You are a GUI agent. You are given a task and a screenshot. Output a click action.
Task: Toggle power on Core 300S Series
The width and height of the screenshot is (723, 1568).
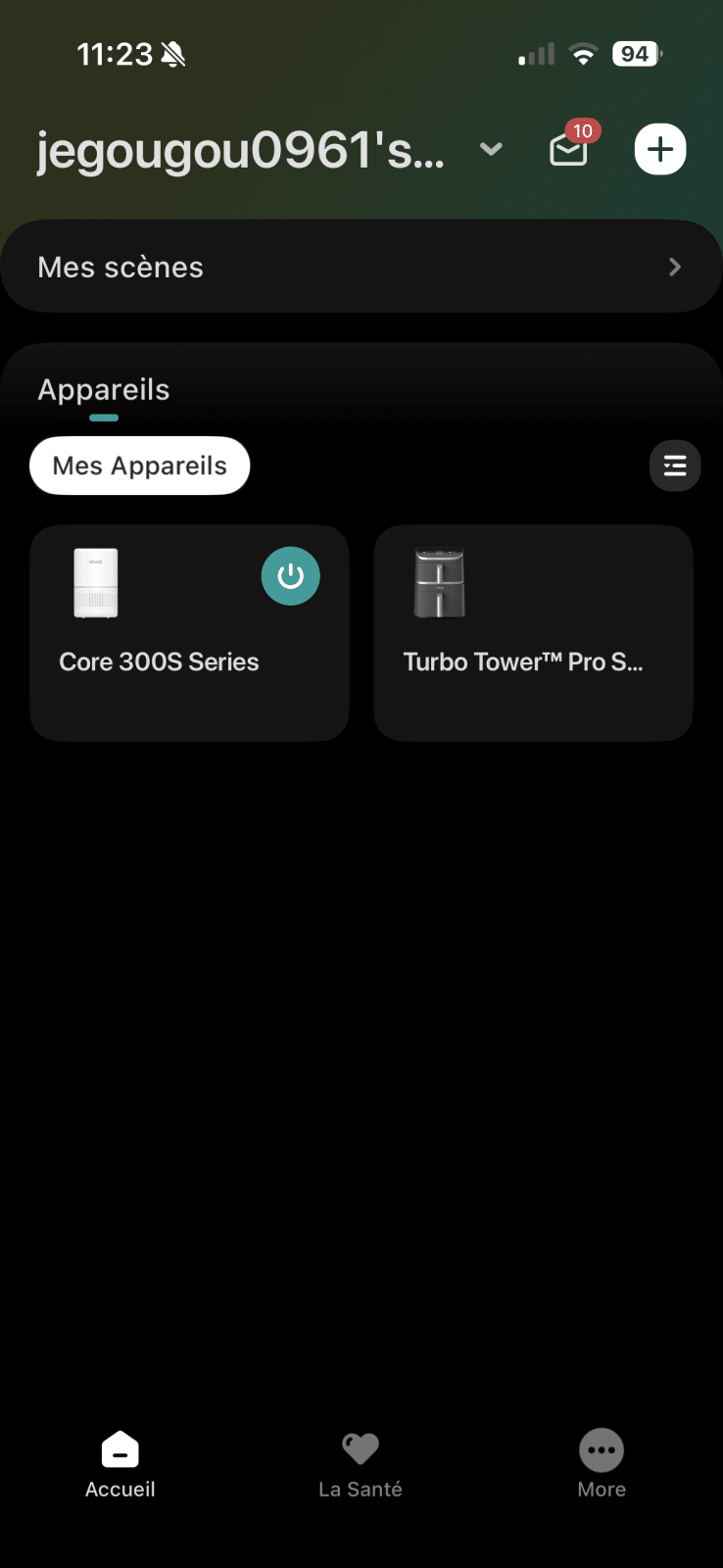(290, 576)
